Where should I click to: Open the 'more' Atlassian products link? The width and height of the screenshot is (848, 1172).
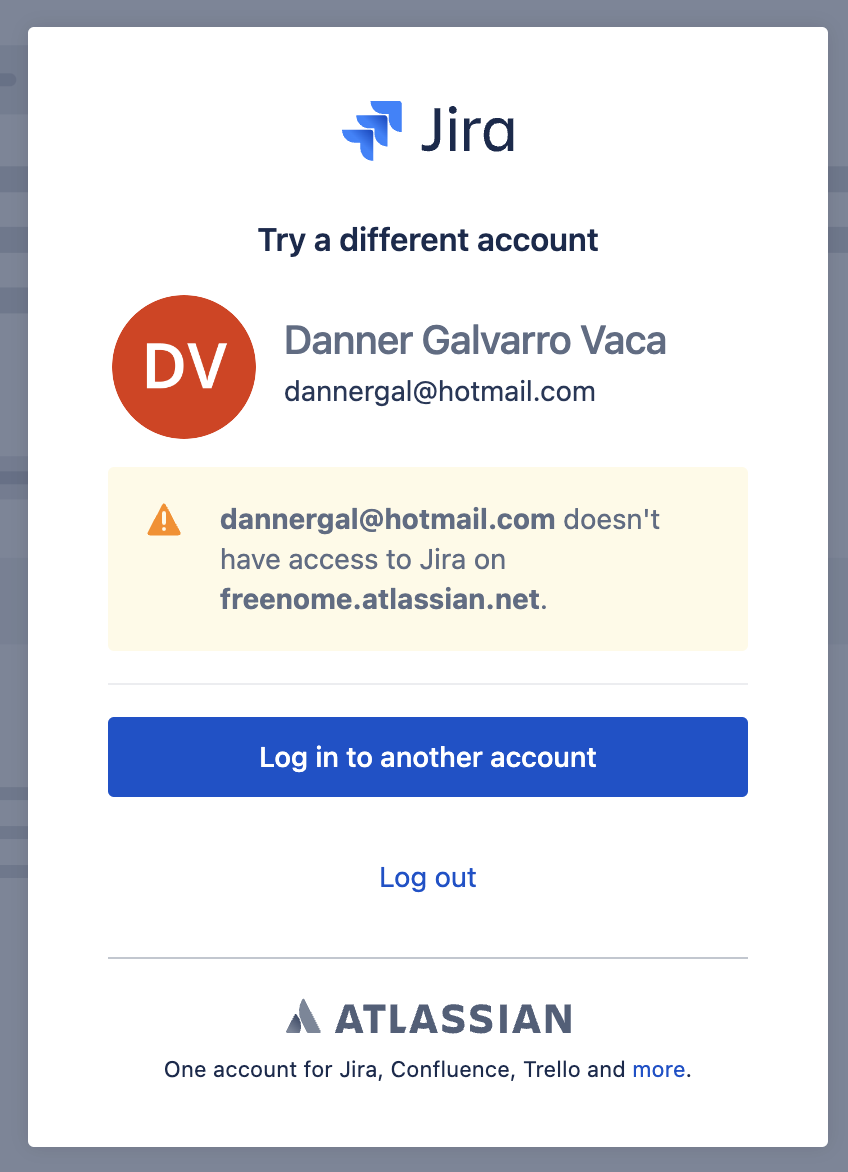[x=658, y=1069]
